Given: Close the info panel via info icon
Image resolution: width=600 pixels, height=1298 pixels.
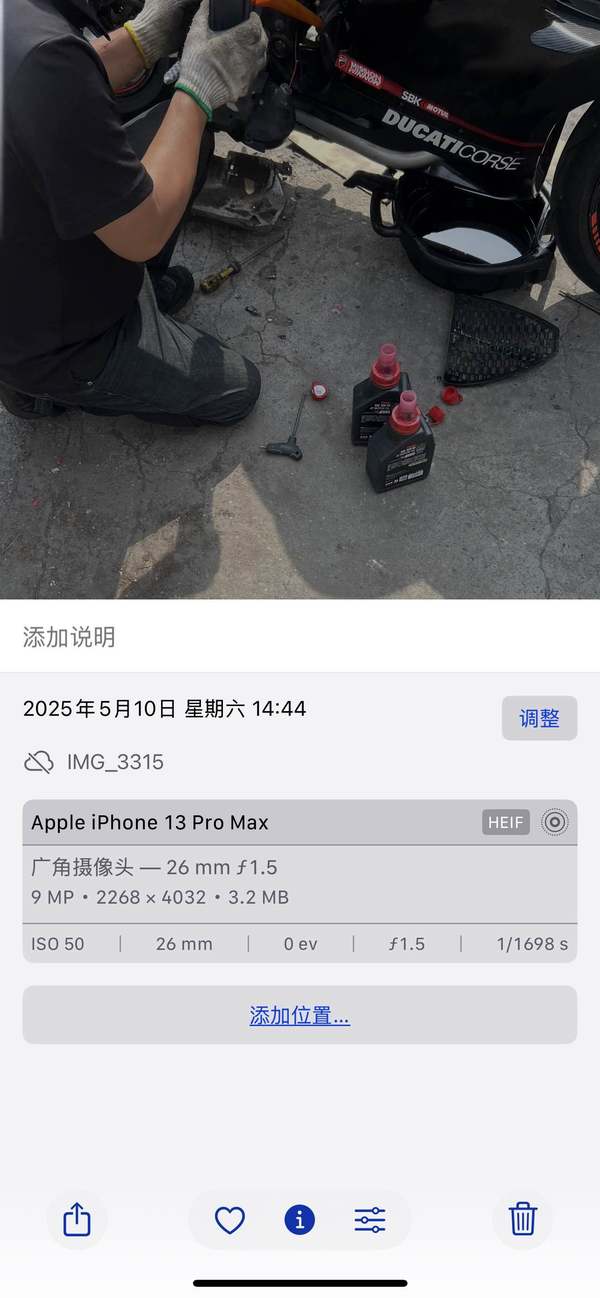Looking at the screenshot, I should (x=299, y=1220).
